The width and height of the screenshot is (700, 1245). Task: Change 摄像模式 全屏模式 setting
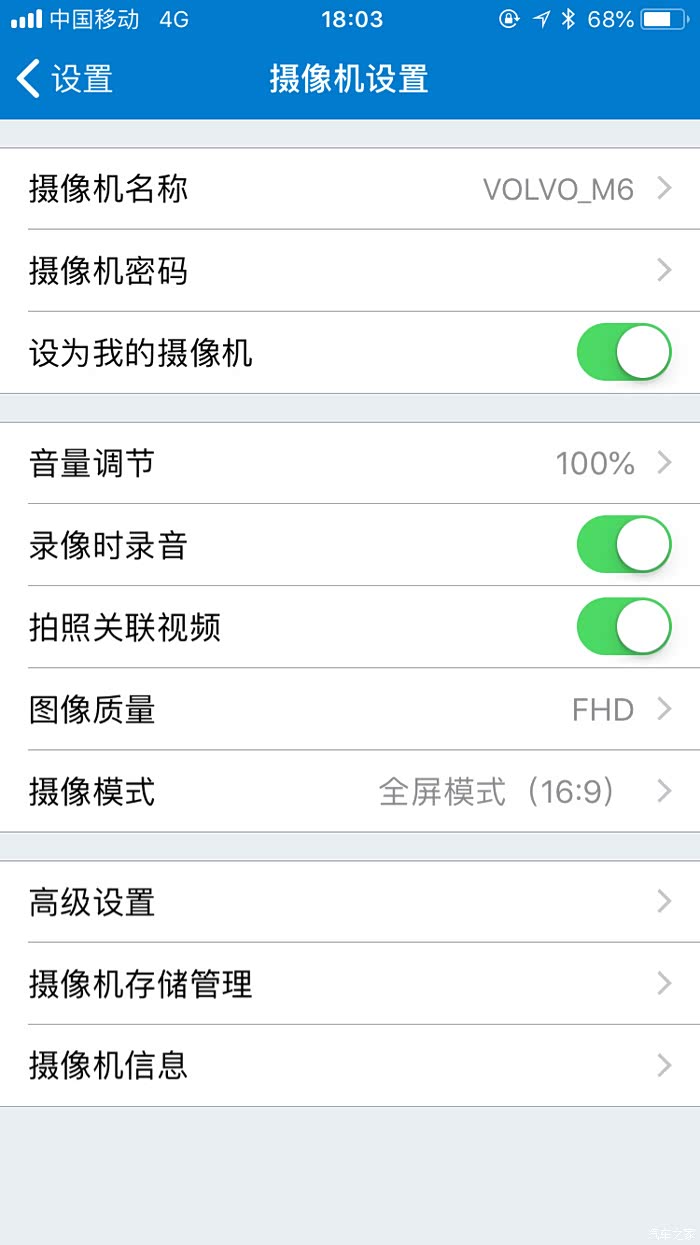coord(350,792)
